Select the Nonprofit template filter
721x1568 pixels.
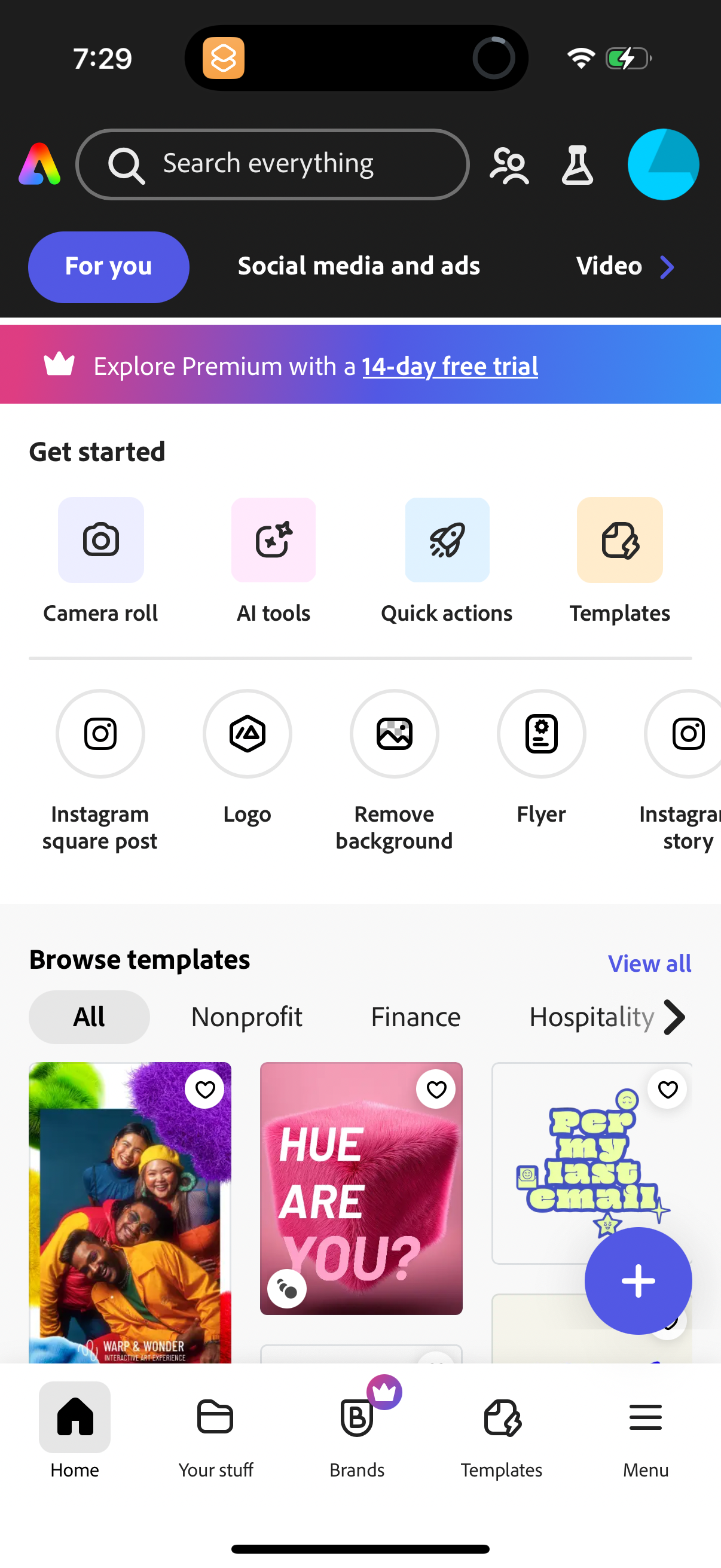point(246,1017)
